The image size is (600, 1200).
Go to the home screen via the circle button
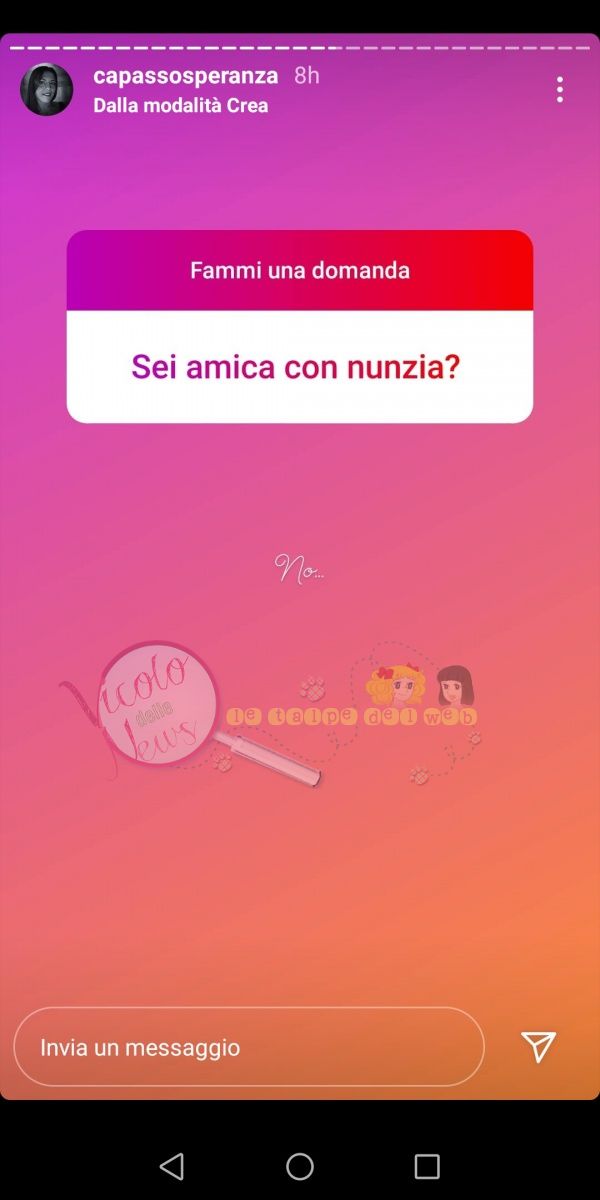[x=300, y=1166]
